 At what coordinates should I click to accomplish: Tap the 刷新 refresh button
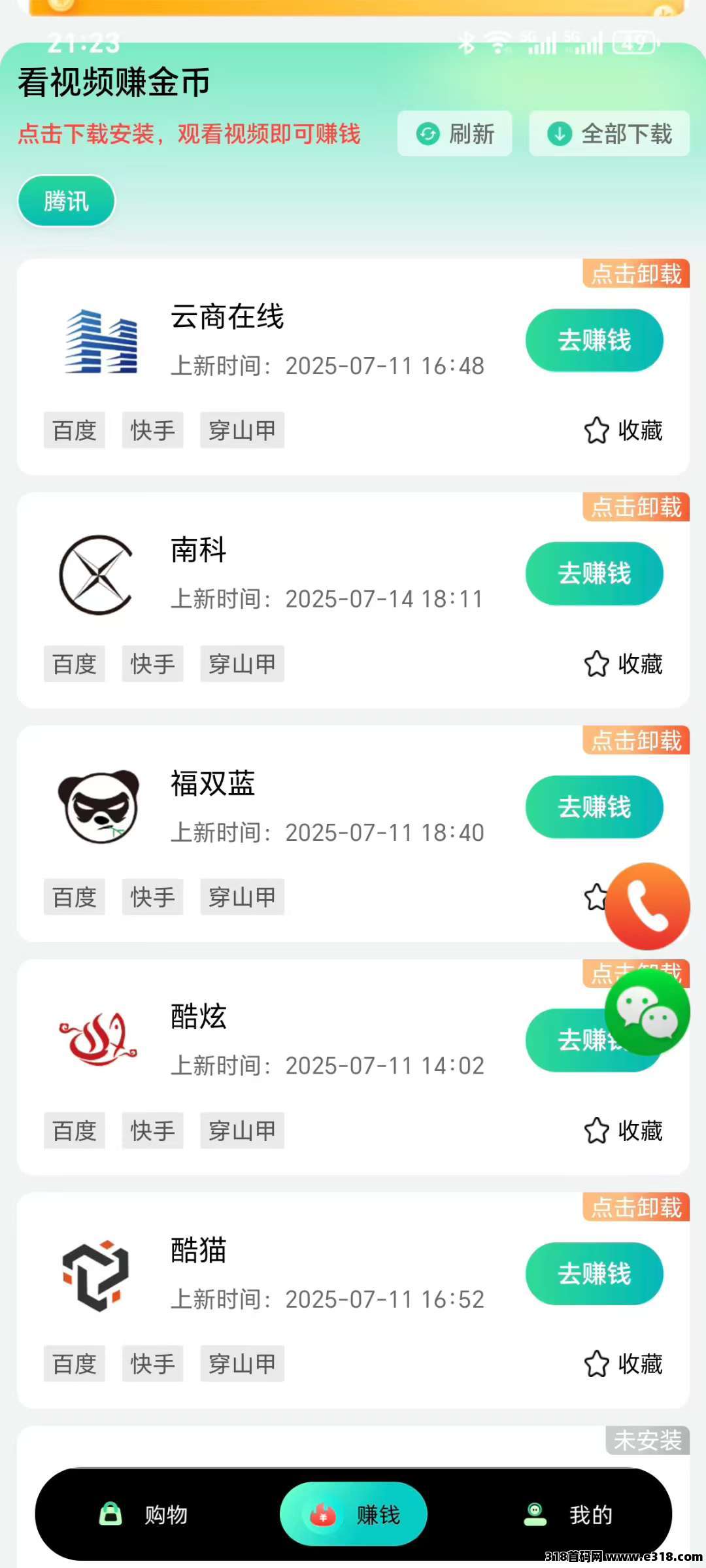point(455,134)
